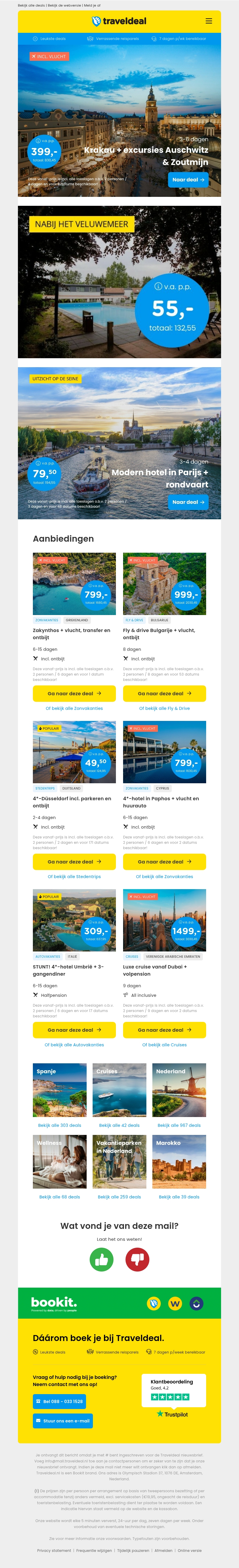View all 42 Cruises deals

click(119, 1125)
